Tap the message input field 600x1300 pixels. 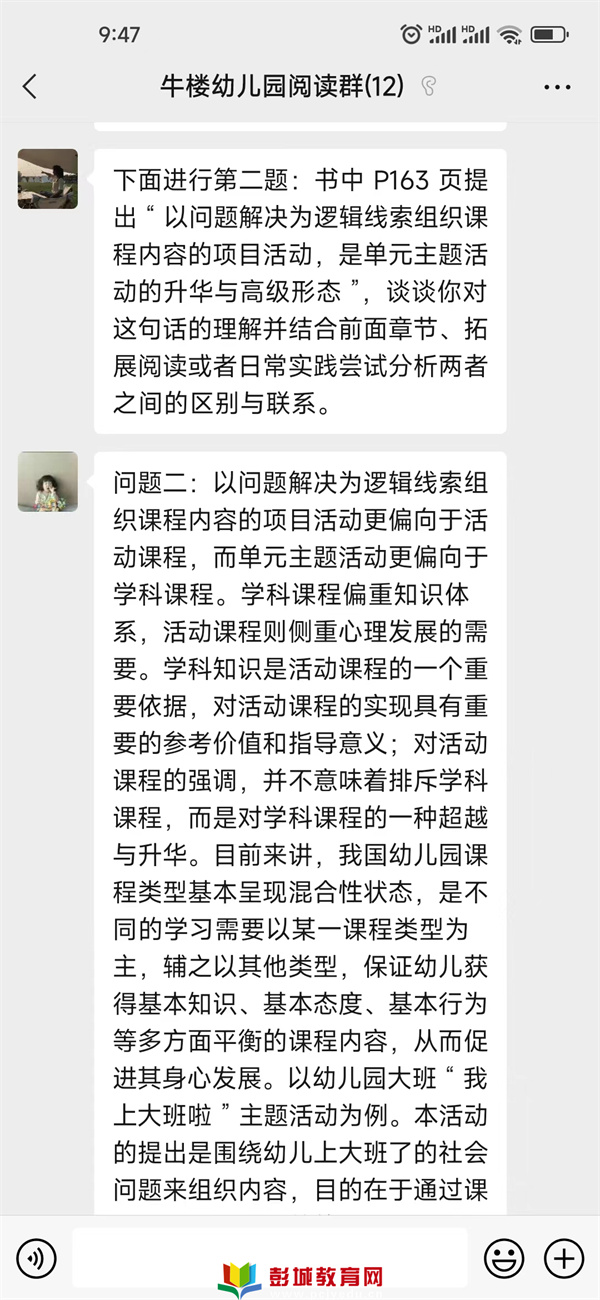270,1256
